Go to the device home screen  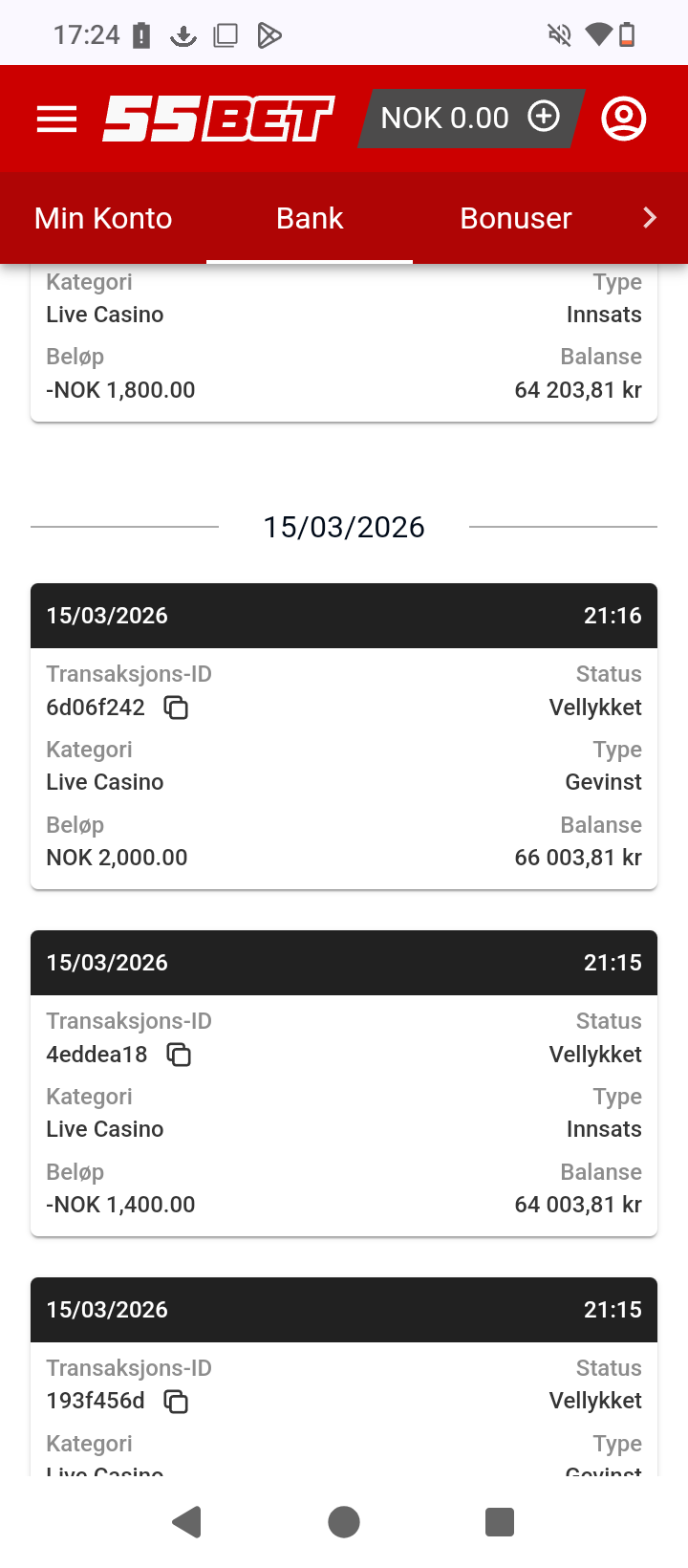344,1521
